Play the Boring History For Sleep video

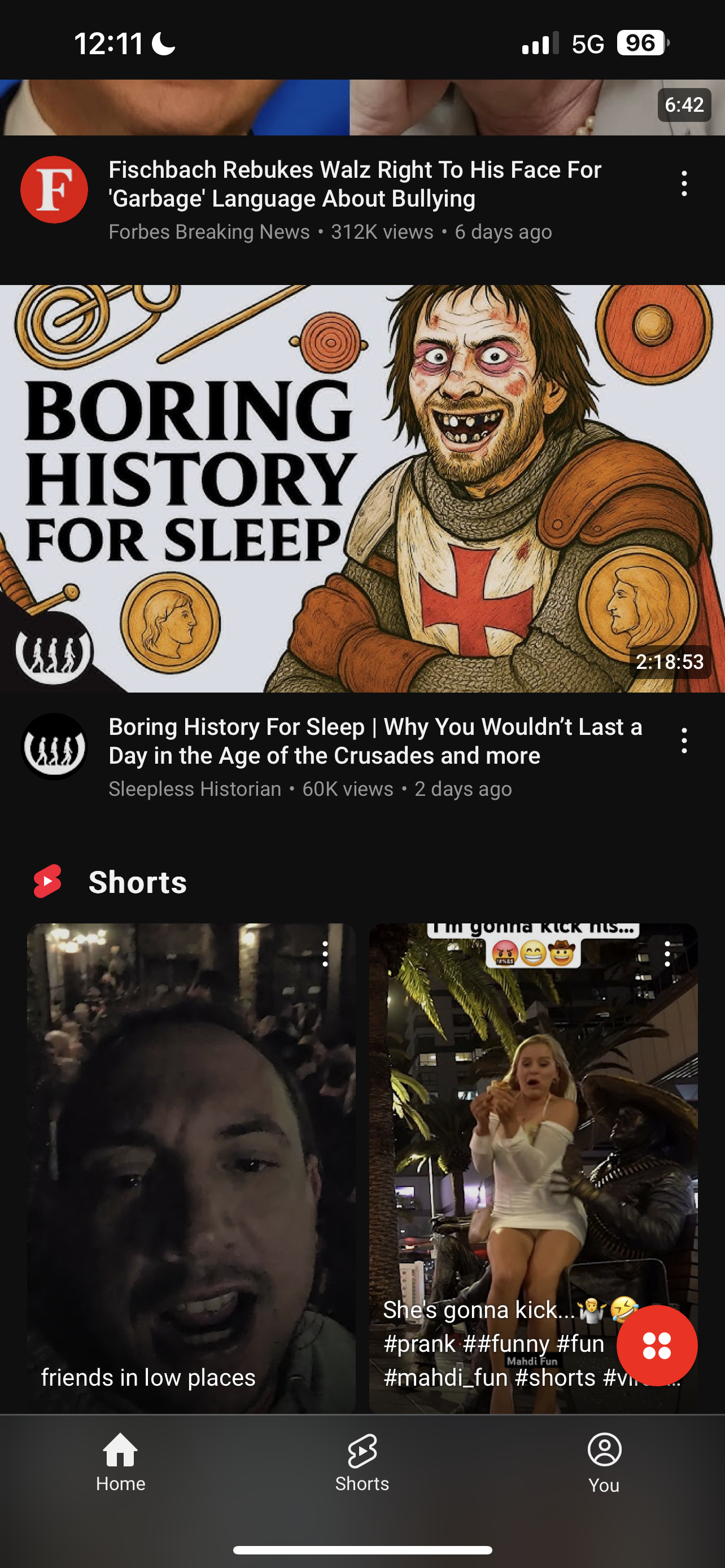362,488
